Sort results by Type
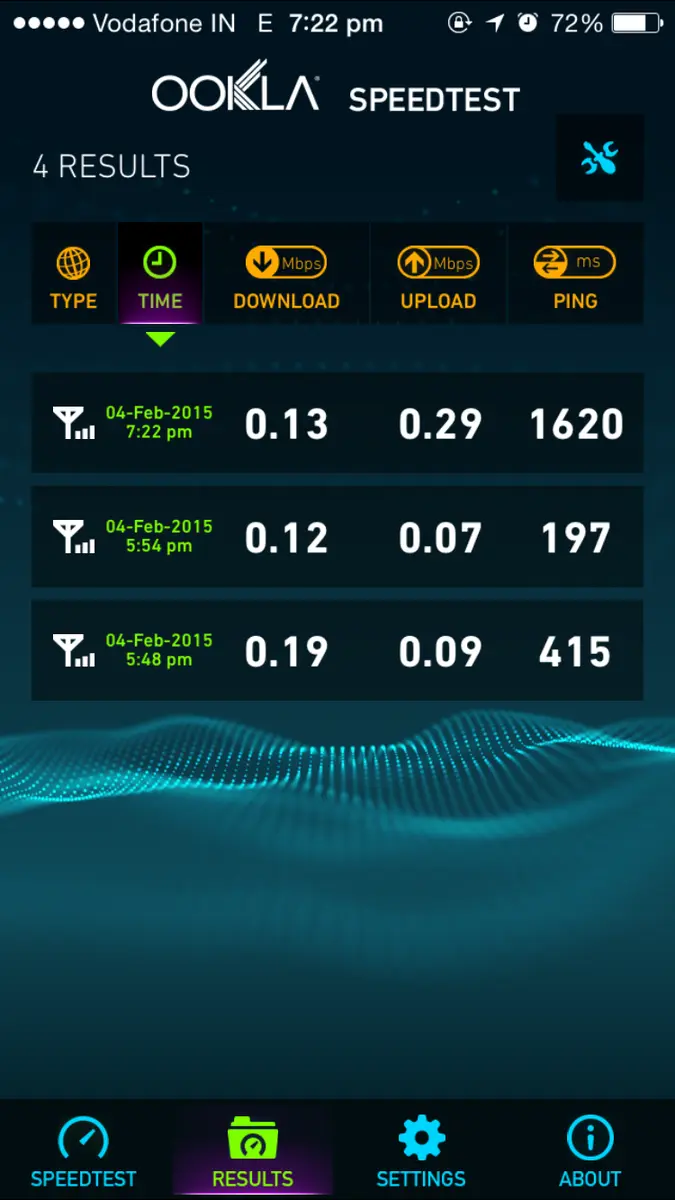Screen dimensions: 675x1200 click(x=74, y=277)
